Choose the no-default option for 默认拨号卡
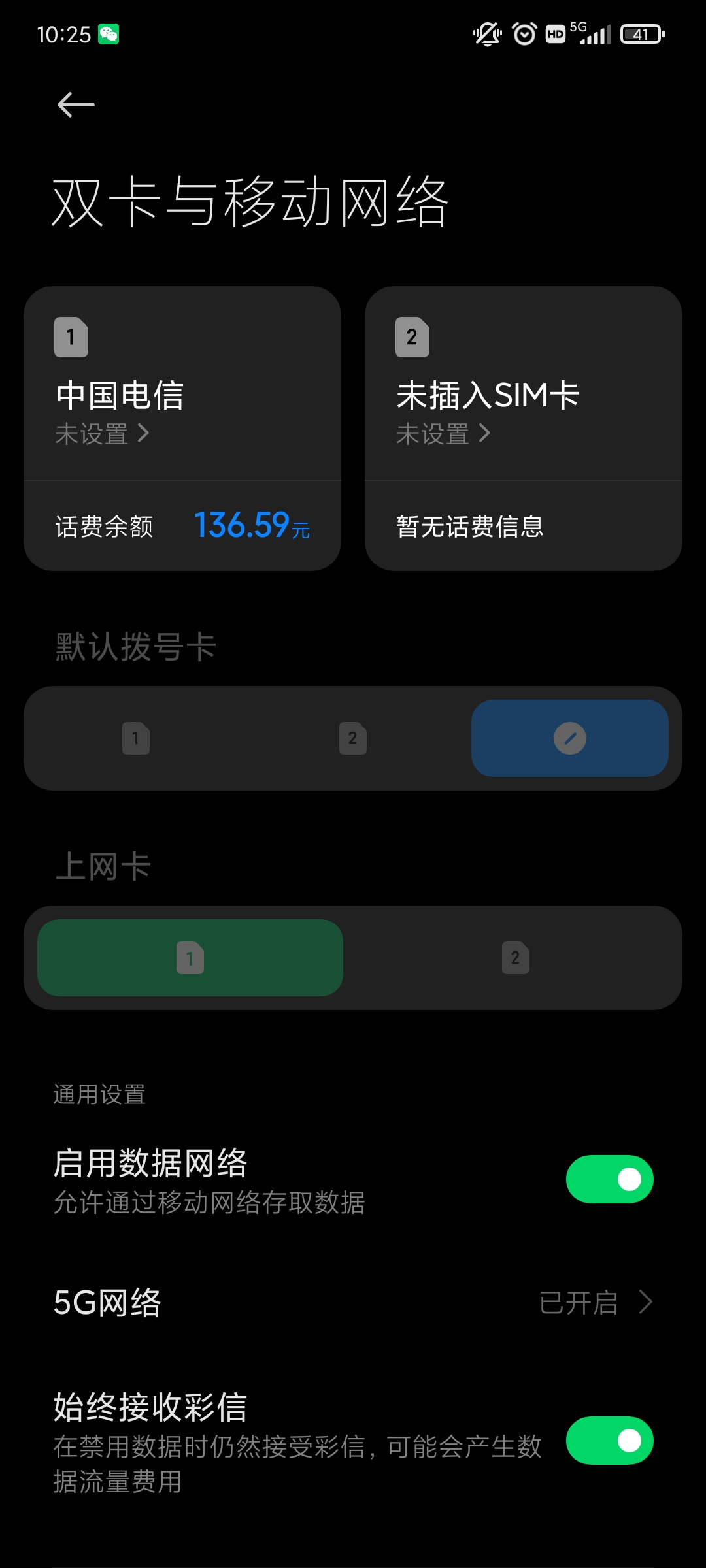This screenshot has width=706, height=1568. (x=569, y=738)
